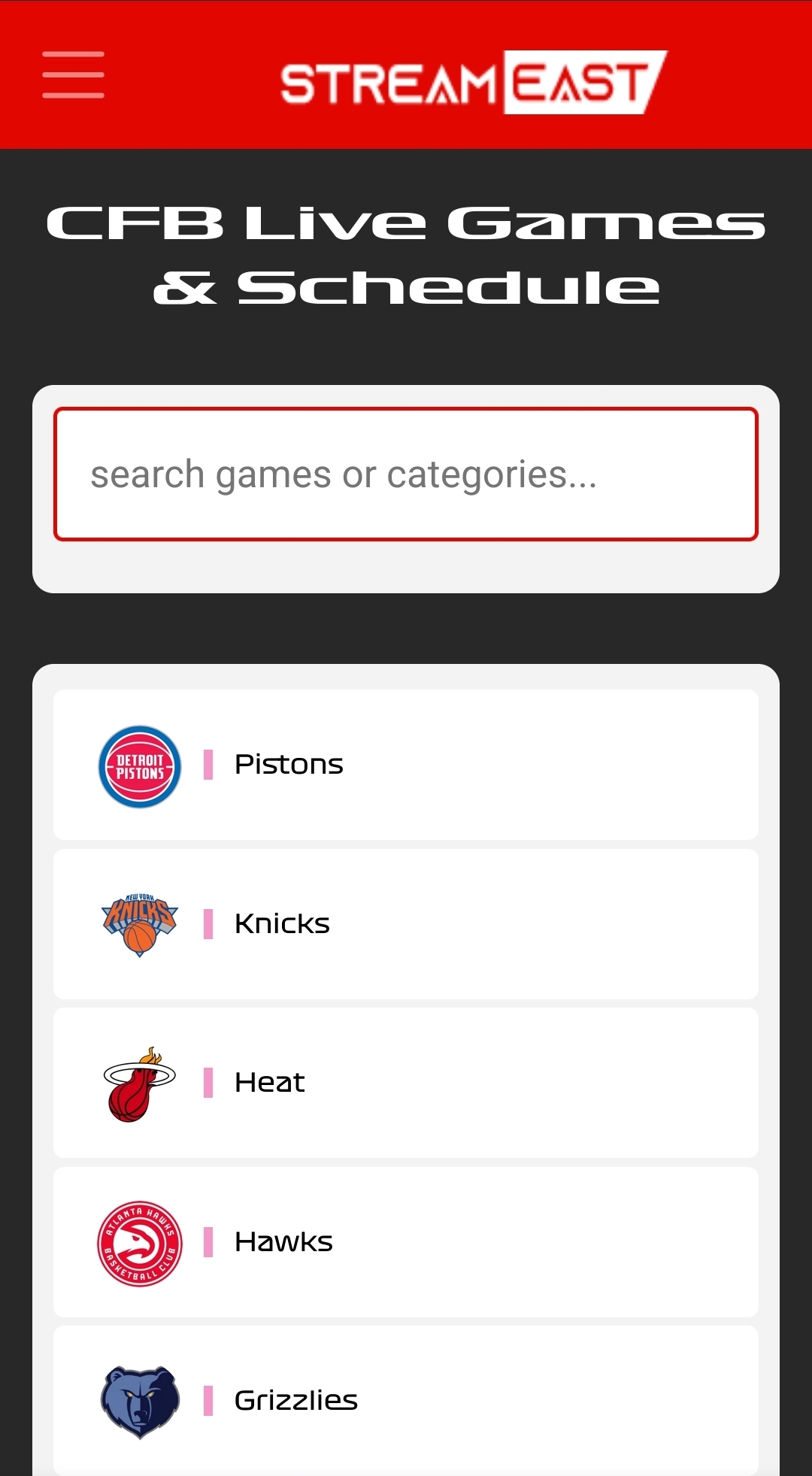
Task: Open the hamburger menu
Action: click(x=73, y=75)
